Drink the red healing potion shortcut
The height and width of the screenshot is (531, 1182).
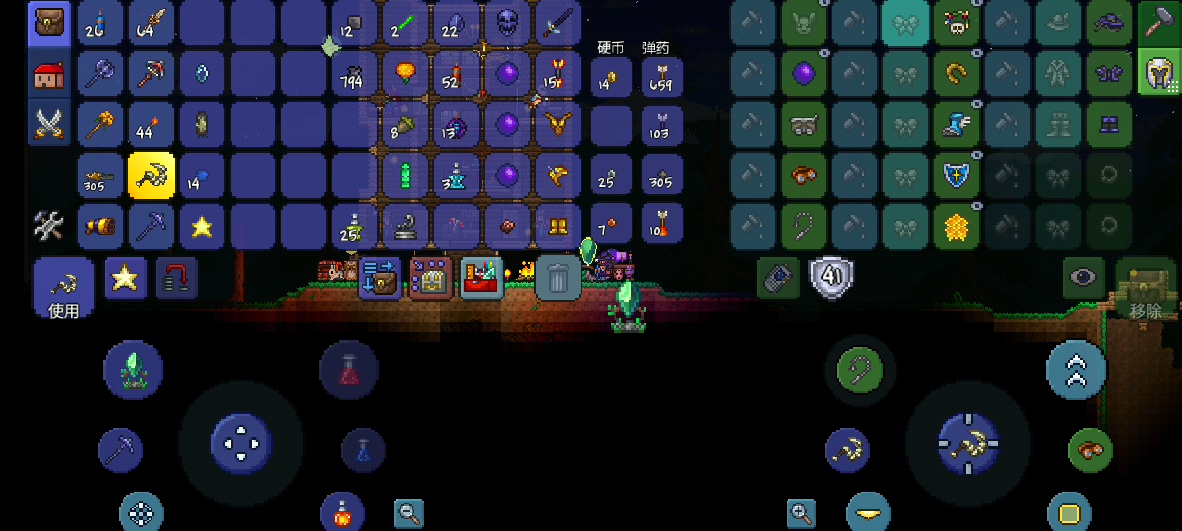pyautogui.click(x=348, y=370)
